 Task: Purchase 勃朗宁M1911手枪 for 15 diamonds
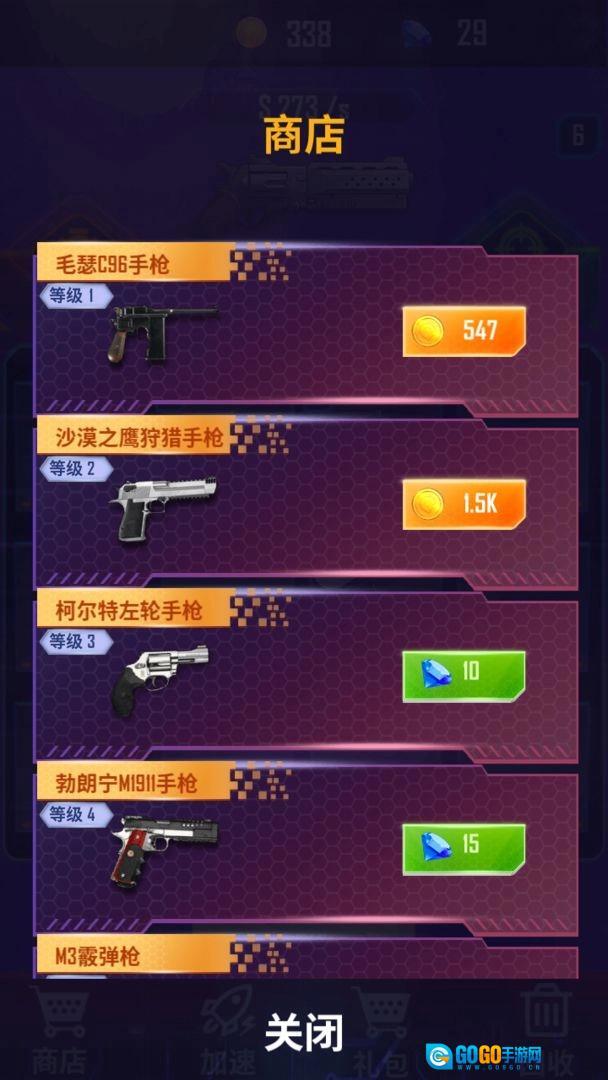[464, 848]
